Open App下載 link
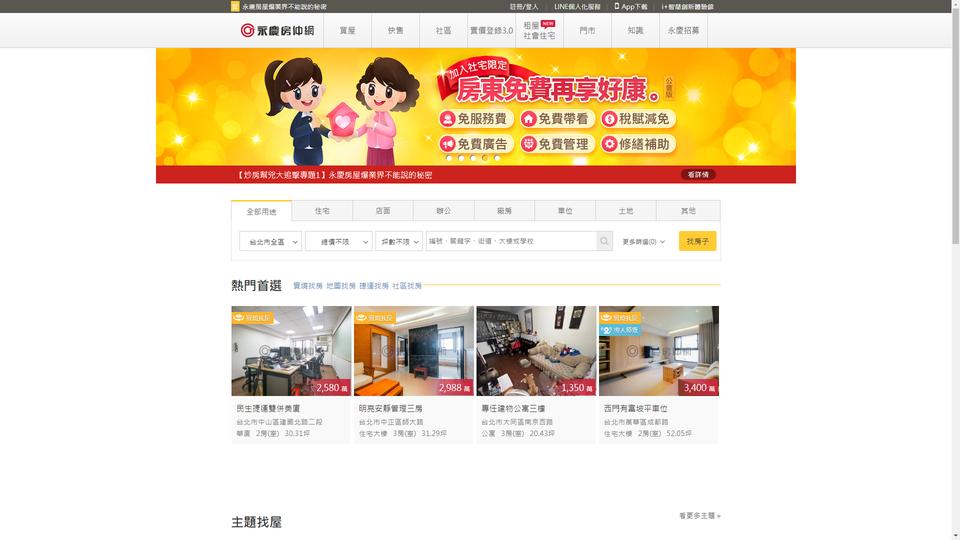Screen dimensions: 960x540 (631, 6)
